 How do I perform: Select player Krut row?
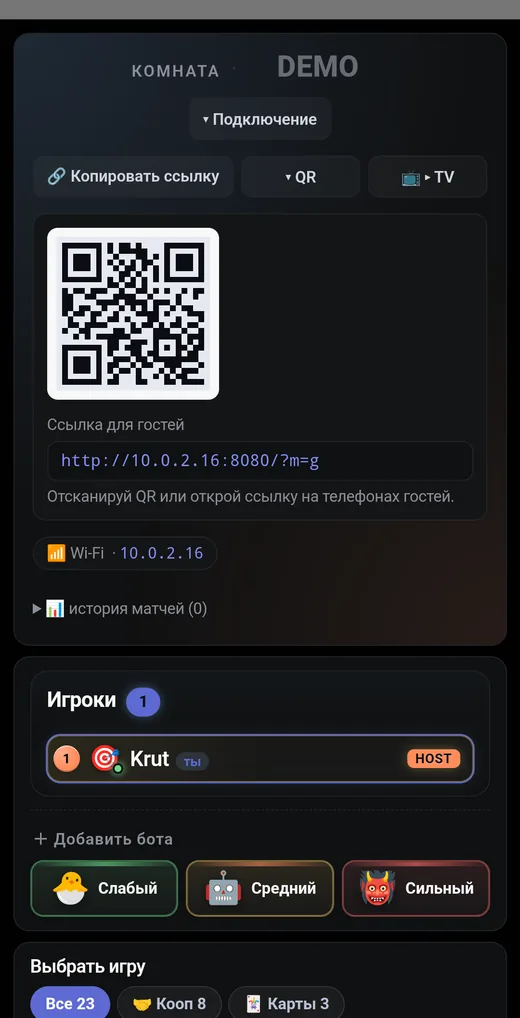(260, 758)
